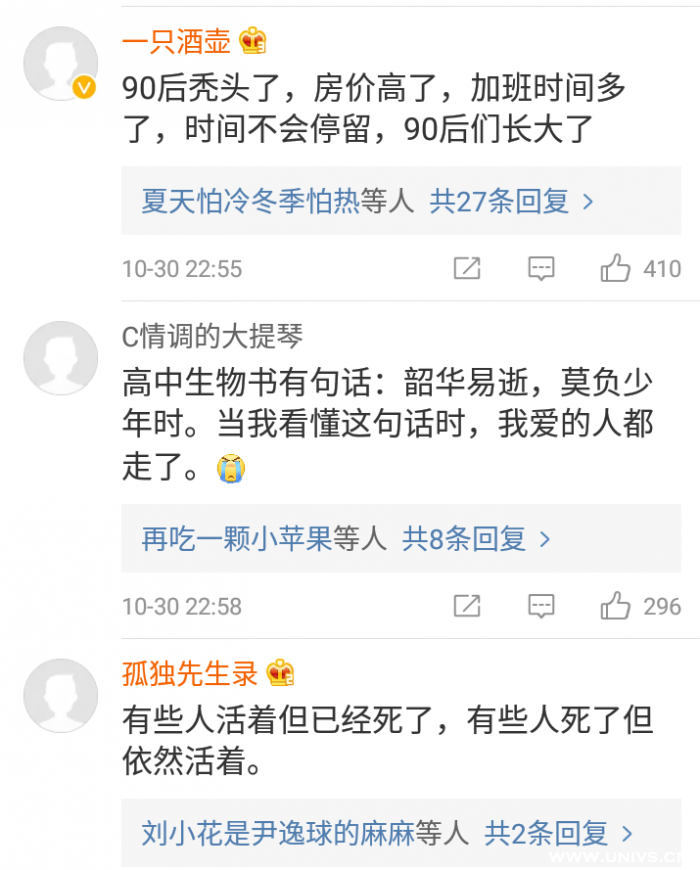Open 孤独先生录's profile avatar
The width and height of the screenshot is (700, 870).
pyautogui.click(x=60, y=696)
